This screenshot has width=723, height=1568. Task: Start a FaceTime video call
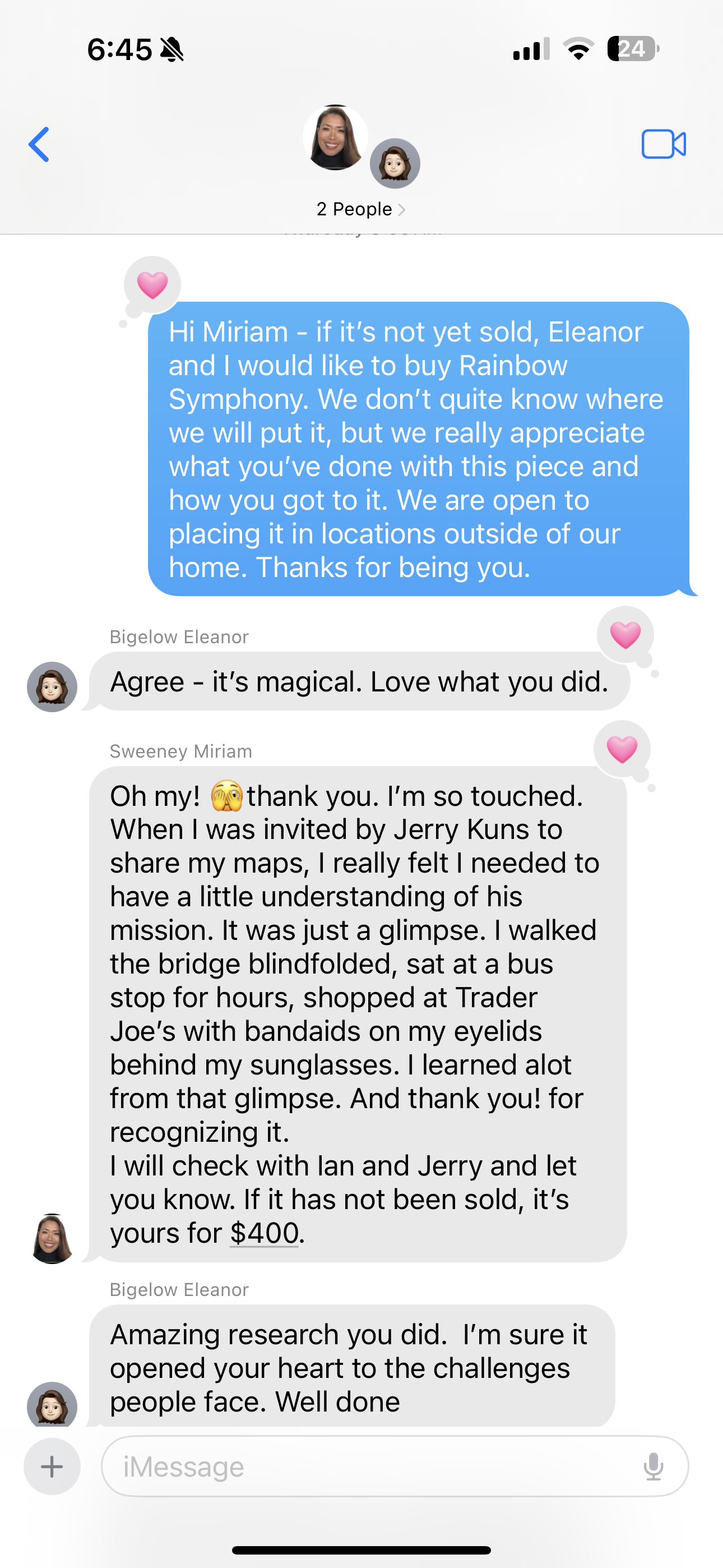coord(664,144)
